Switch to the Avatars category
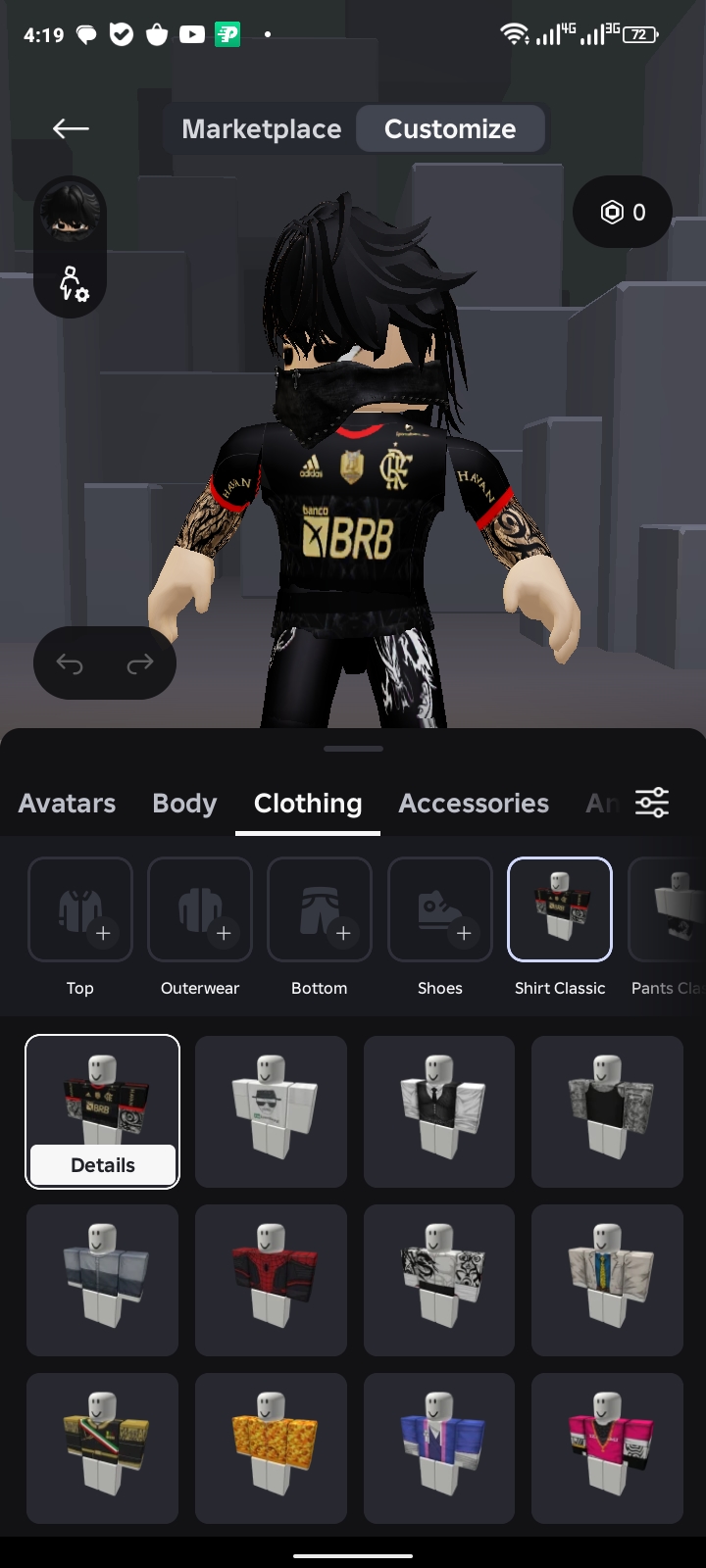The width and height of the screenshot is (706, 1568). click(x=67, y=803)
